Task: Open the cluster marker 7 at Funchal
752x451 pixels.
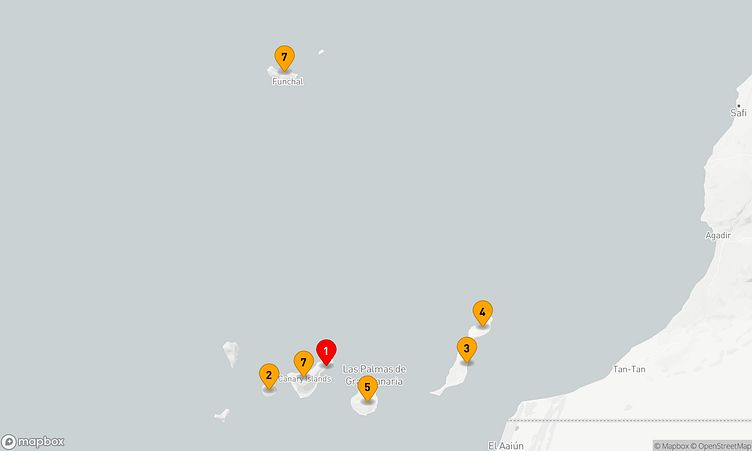Action: coord(284,57)
